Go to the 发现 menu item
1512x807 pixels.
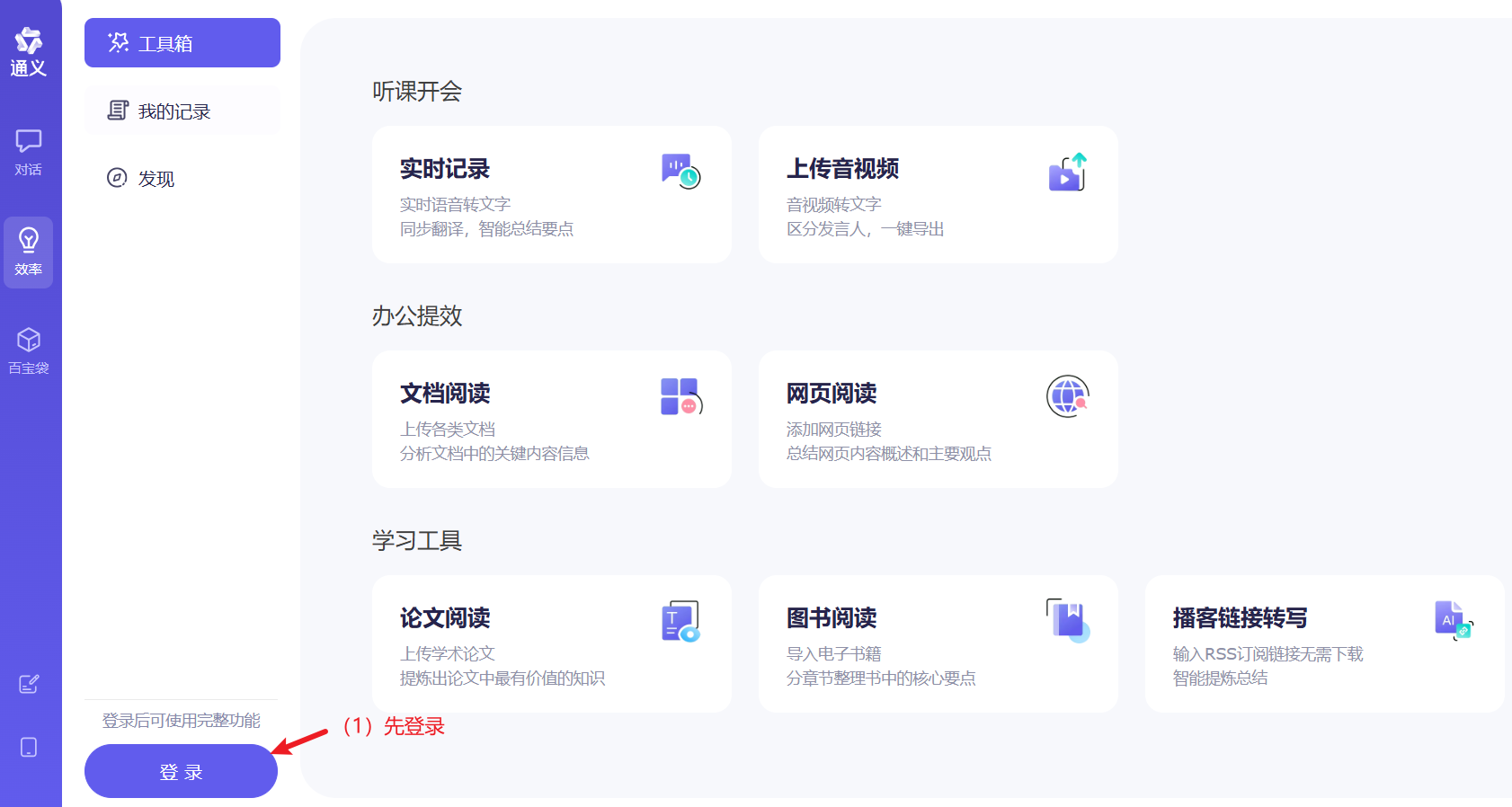182,178
